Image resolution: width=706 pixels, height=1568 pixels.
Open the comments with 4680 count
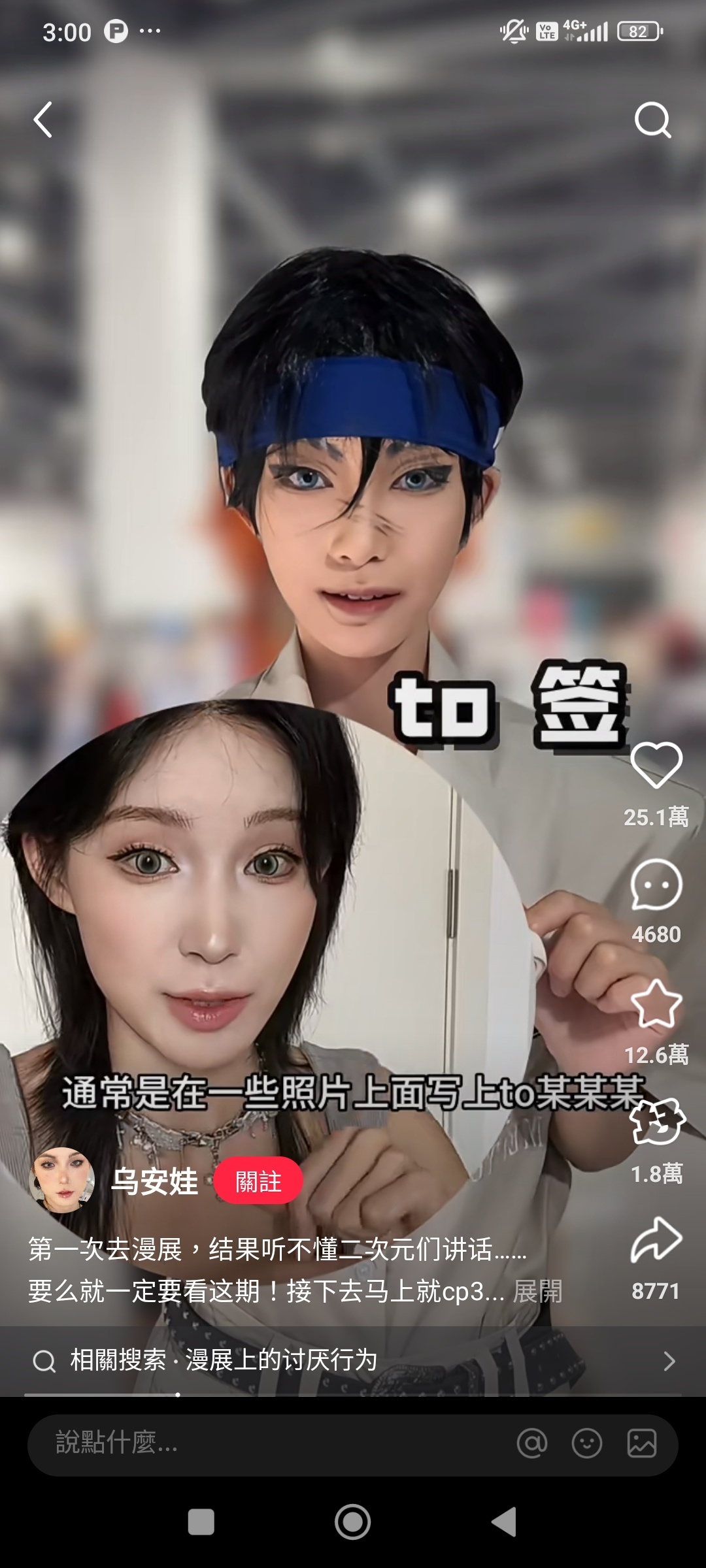point(656,886)
